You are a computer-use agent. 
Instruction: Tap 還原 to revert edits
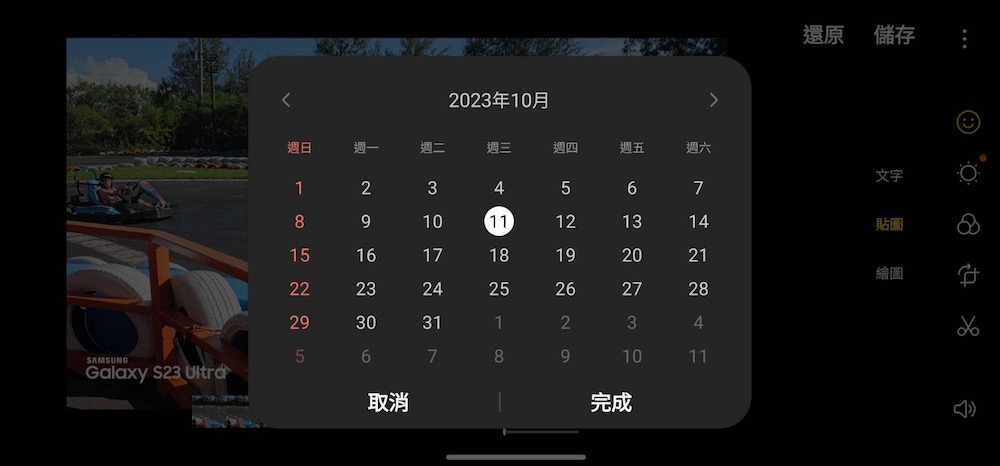823,35
